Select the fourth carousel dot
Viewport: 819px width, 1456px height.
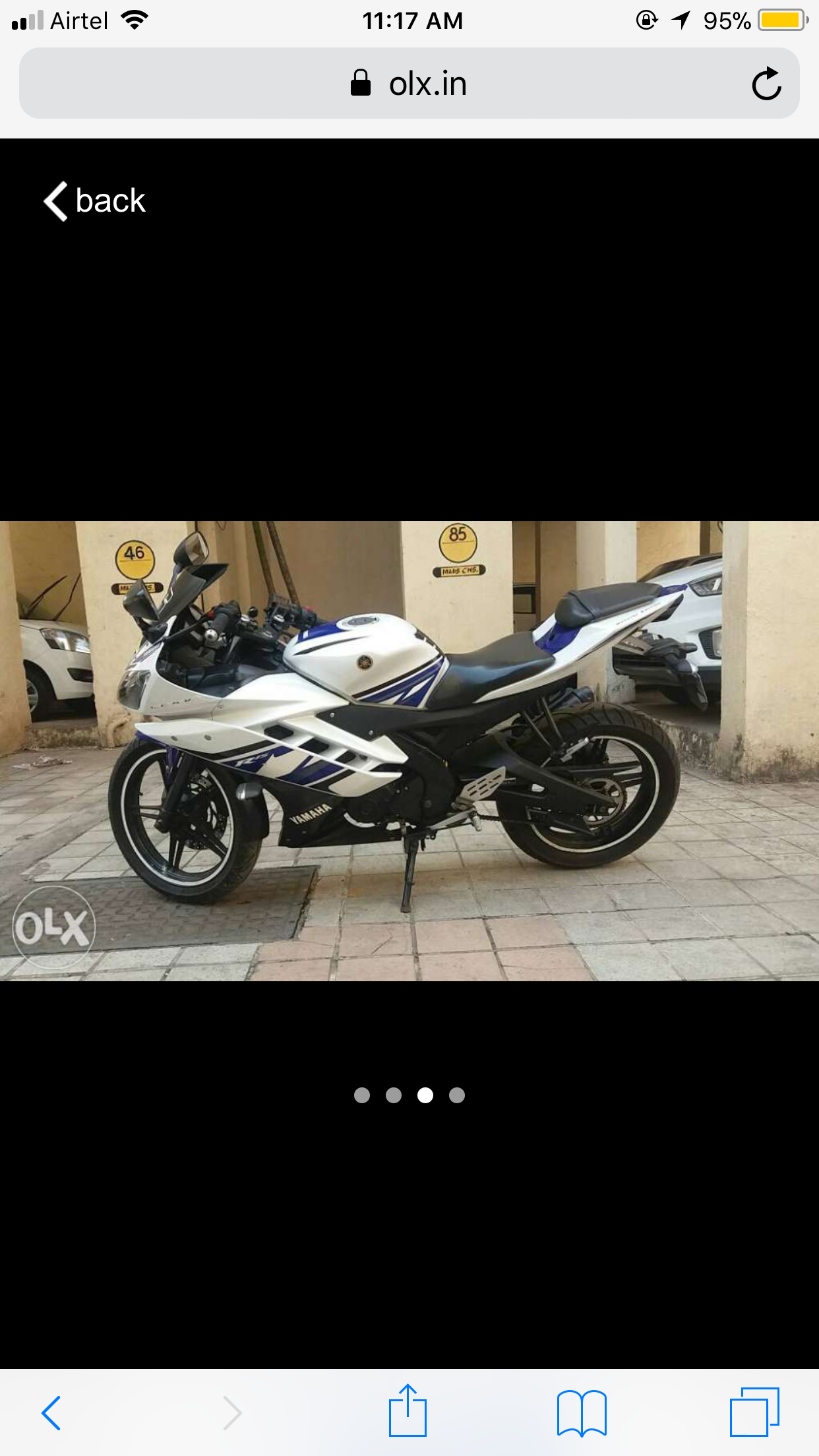click(457, 1095)
